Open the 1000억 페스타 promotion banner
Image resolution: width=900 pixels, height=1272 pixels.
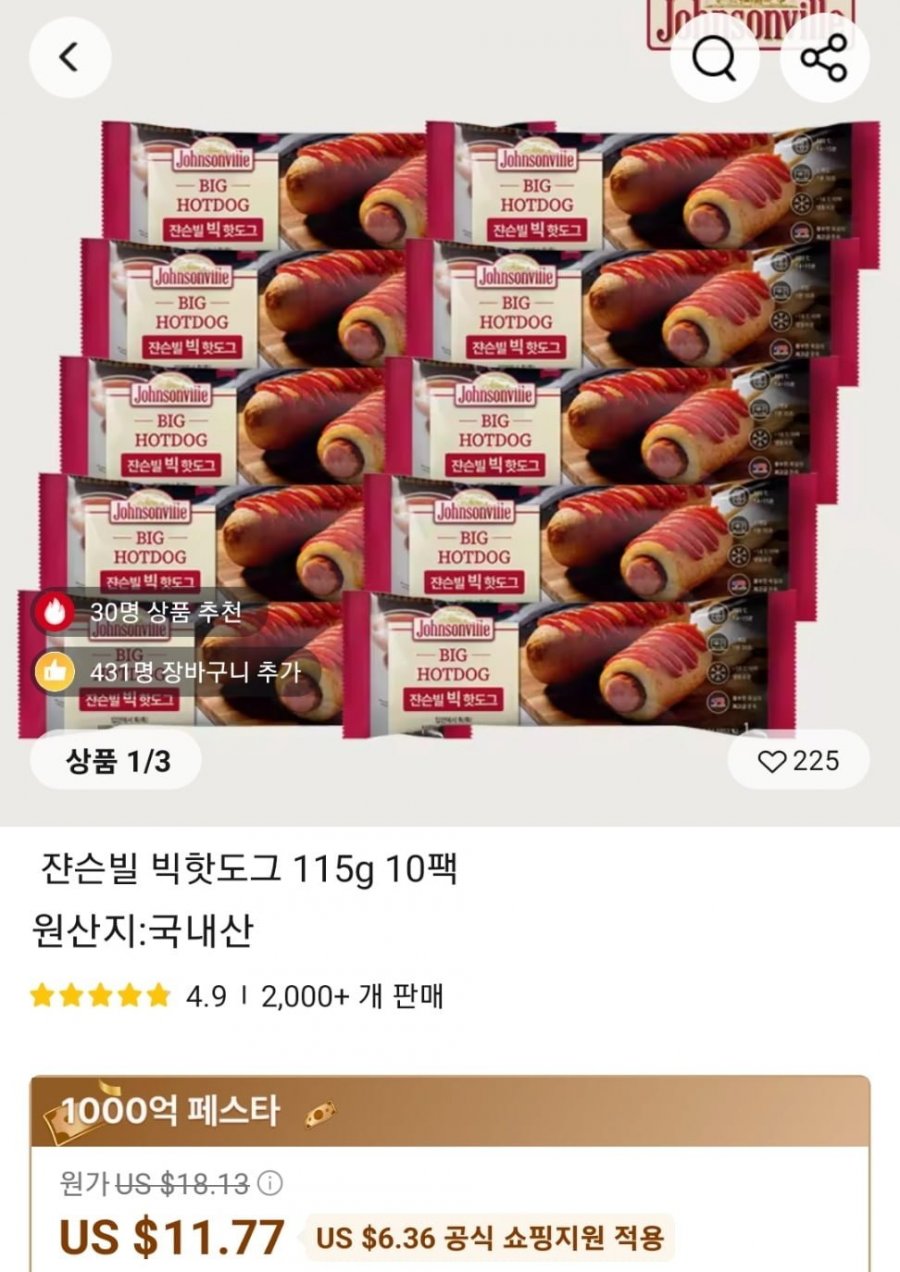[x=449, y=1111]
